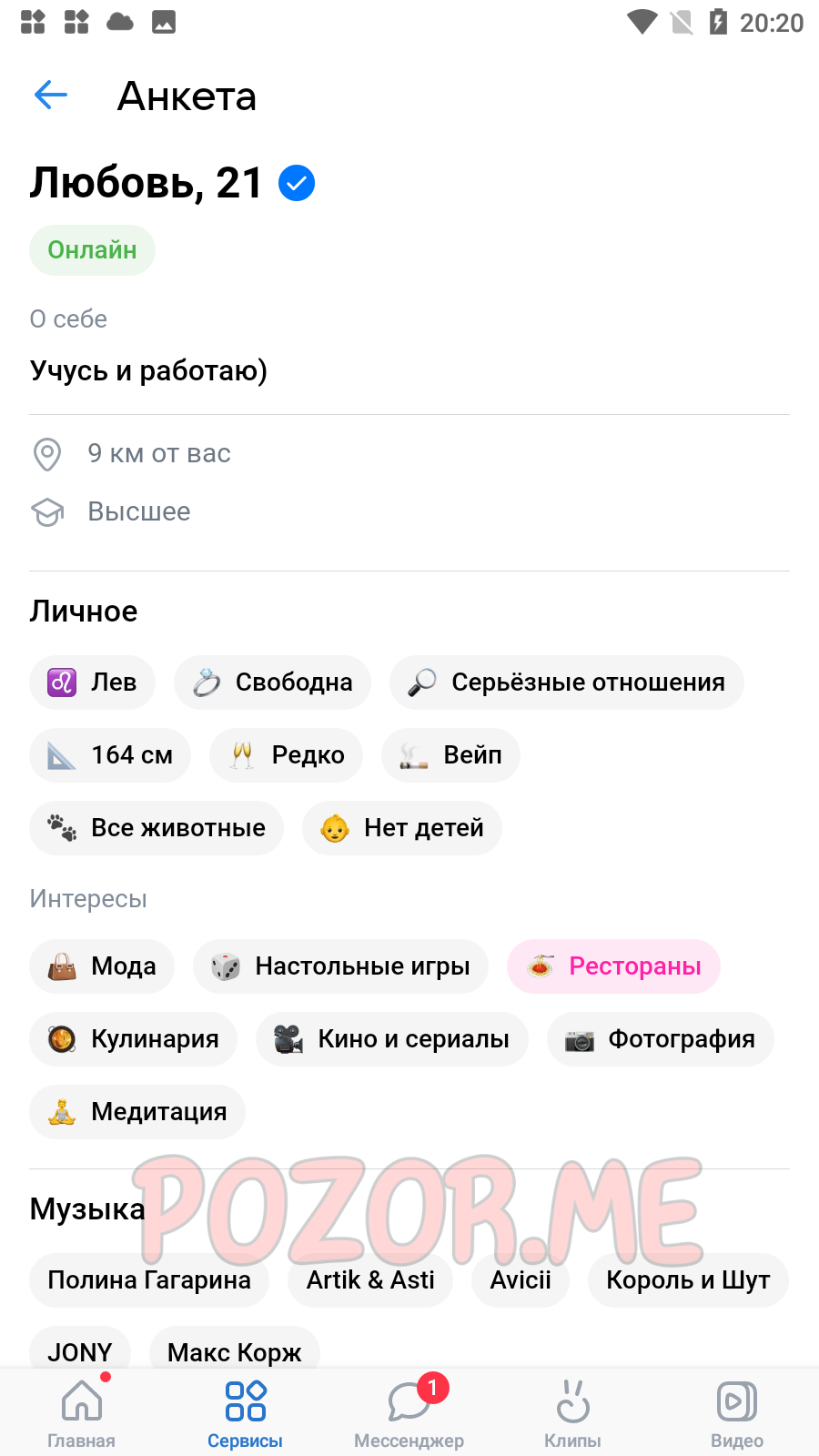Image resolution: width=819 pixels, height=1456 pixels.
Task: Open the Мессенджер tab
Action: click(409, 1411)
